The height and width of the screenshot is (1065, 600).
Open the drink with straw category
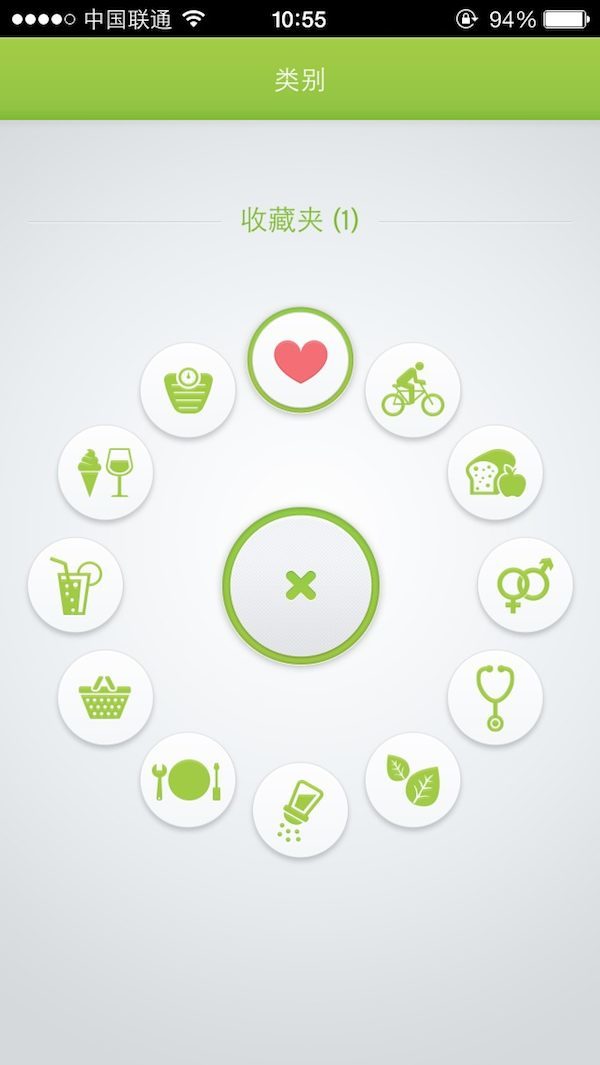pyautogui.click(x=75, y=584)
